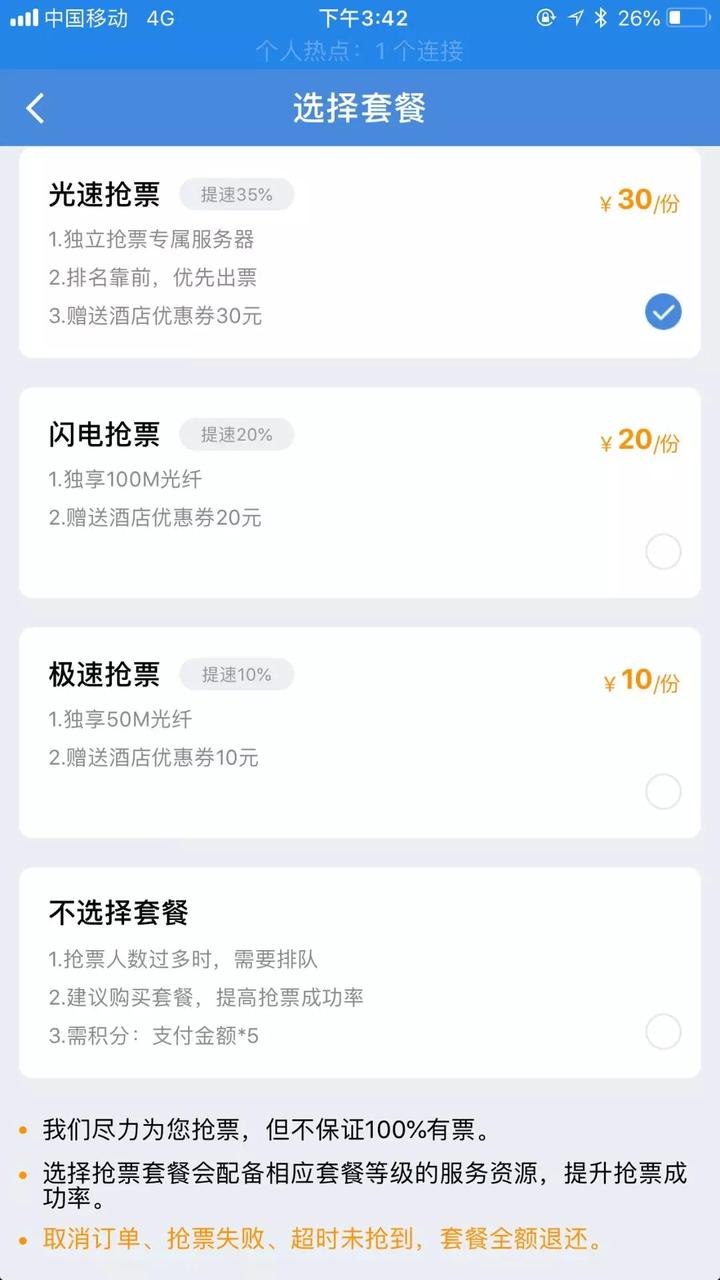This screenshot has height=1280, width=720.
Task: Deselect the checked 光速抢票 package
Action: click(663, 312)
